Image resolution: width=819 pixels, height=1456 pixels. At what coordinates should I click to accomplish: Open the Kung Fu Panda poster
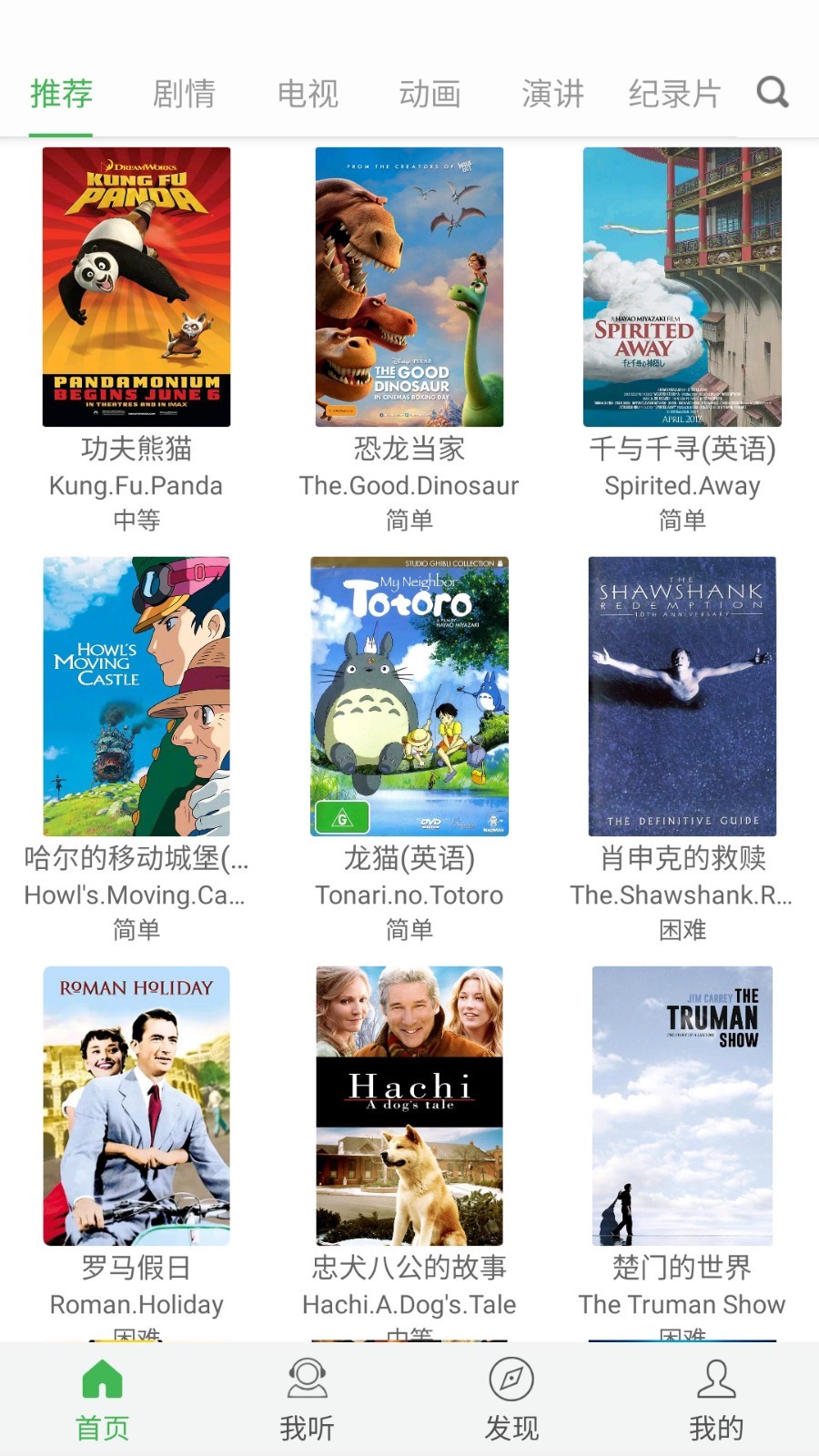click(136, 285)
